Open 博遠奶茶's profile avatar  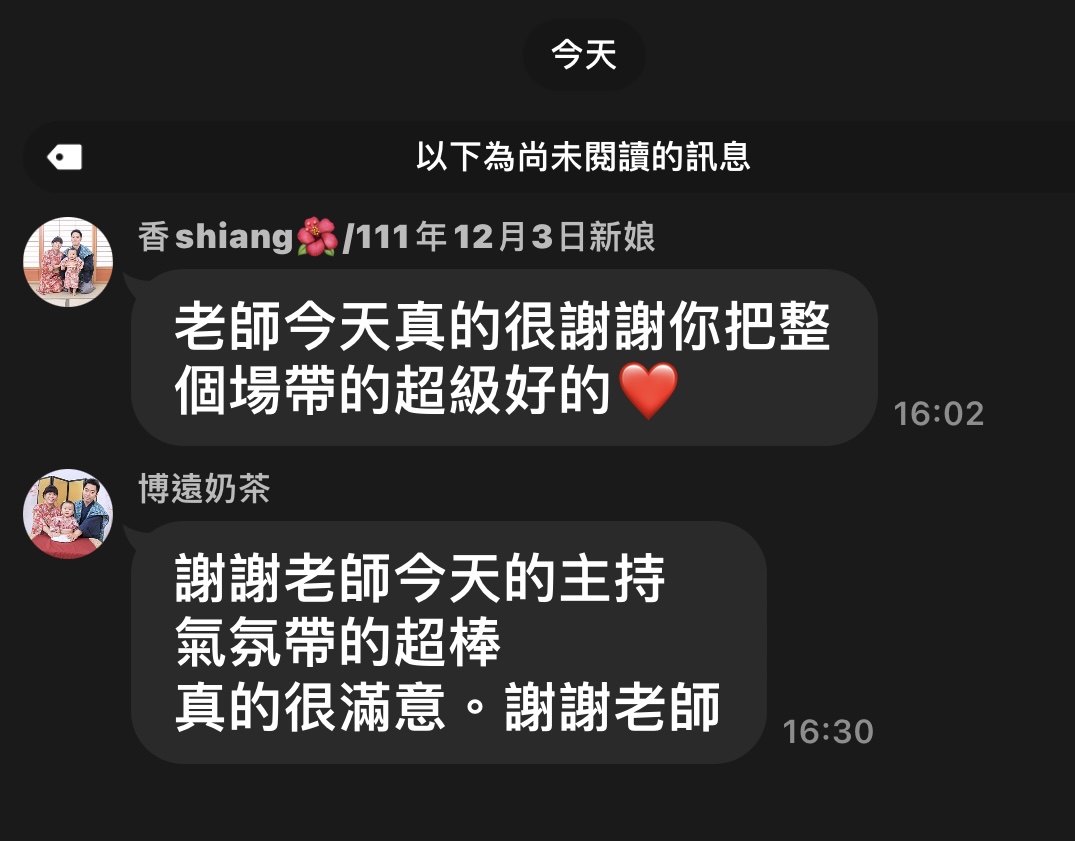(x=68, y=514)
